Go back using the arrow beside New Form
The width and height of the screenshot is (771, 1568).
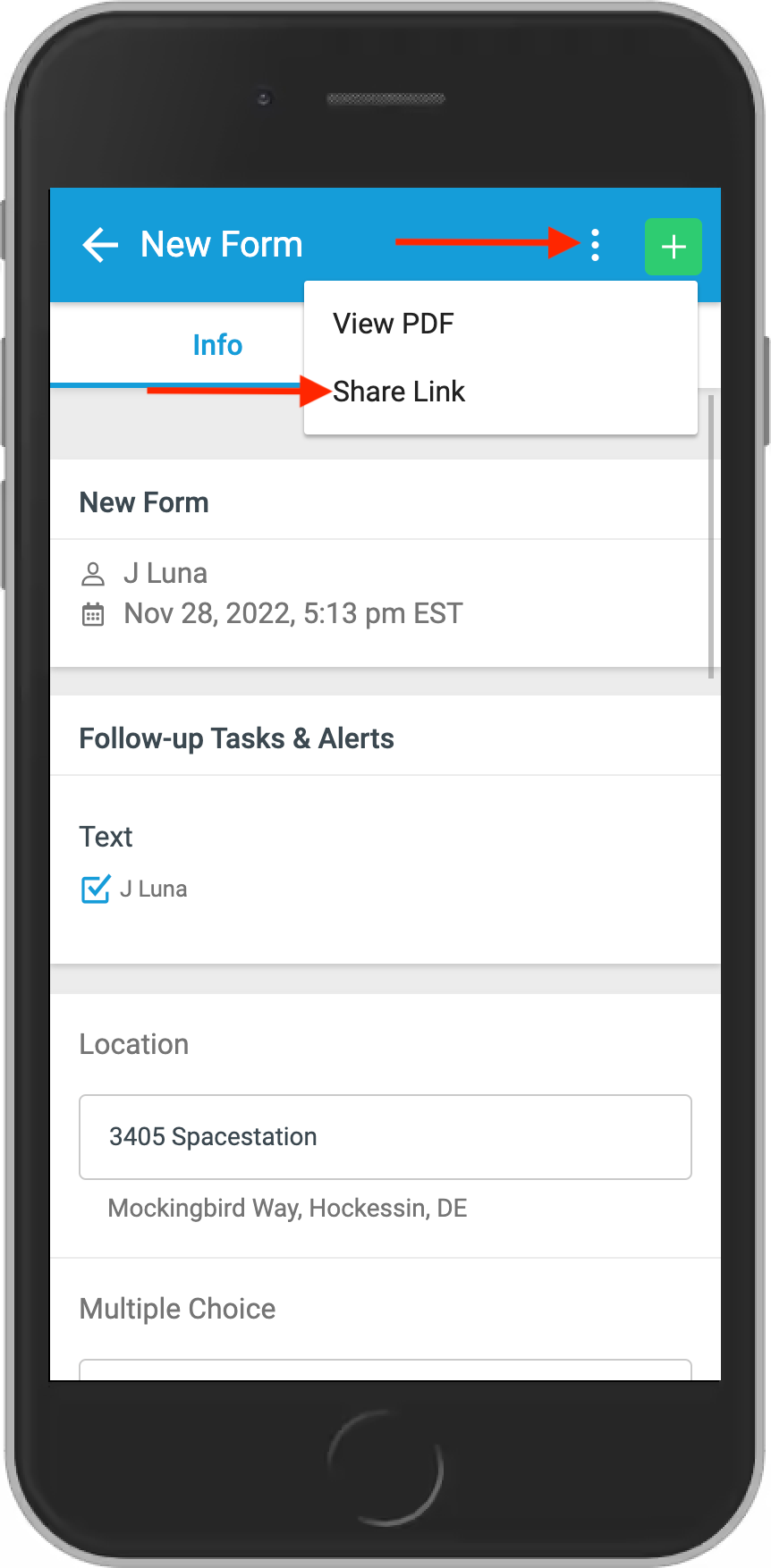(100, 244)
